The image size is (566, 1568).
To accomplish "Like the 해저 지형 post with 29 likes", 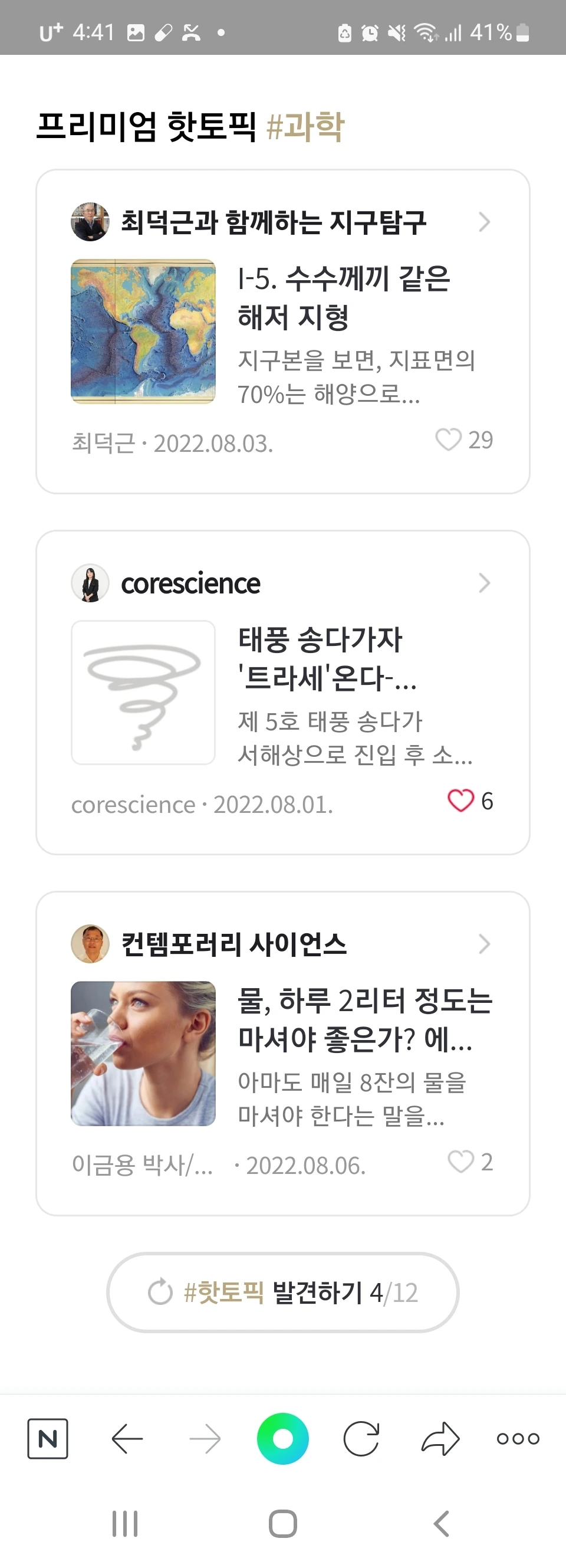I will click(x=449, y=439).
